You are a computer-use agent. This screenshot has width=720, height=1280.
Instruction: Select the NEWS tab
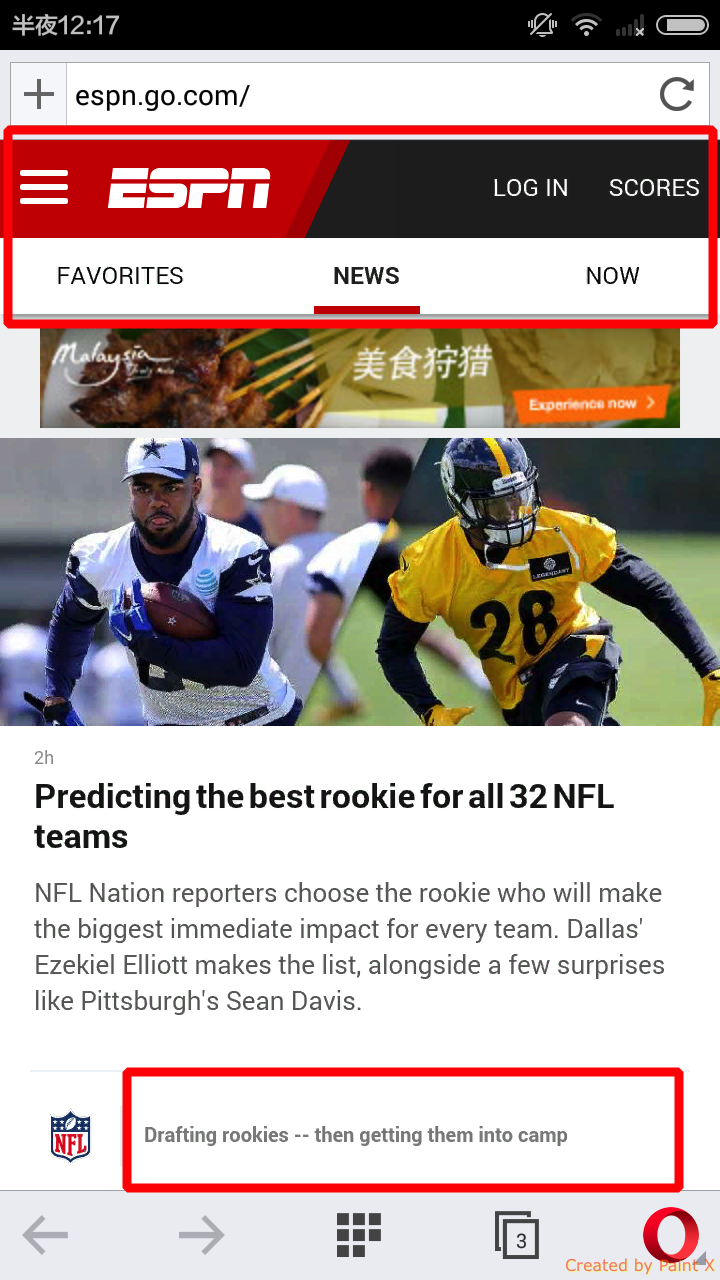point(366,276)
